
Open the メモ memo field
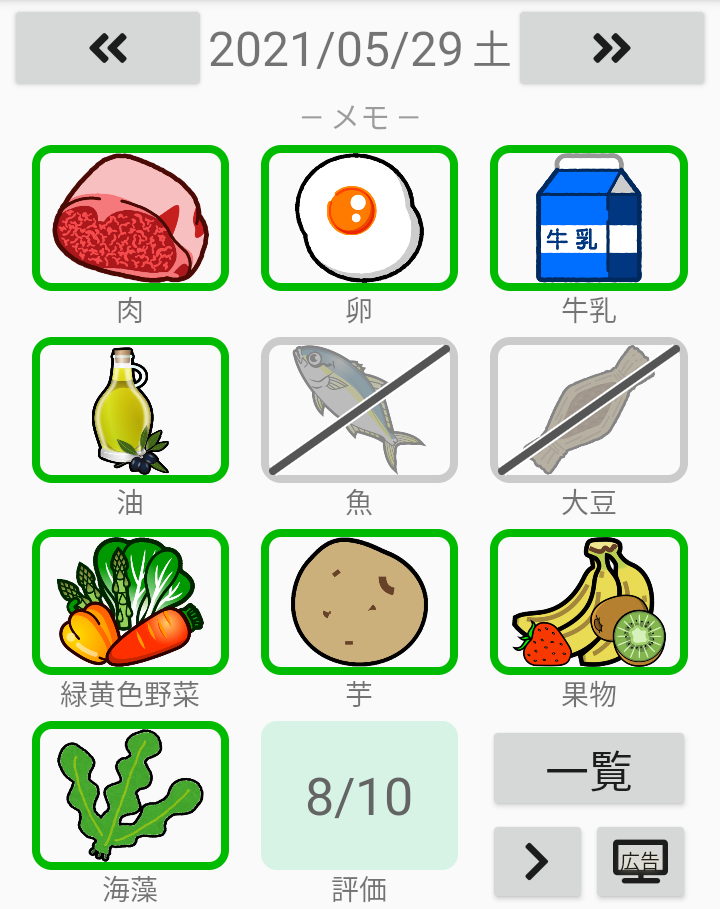click(359, 118)
